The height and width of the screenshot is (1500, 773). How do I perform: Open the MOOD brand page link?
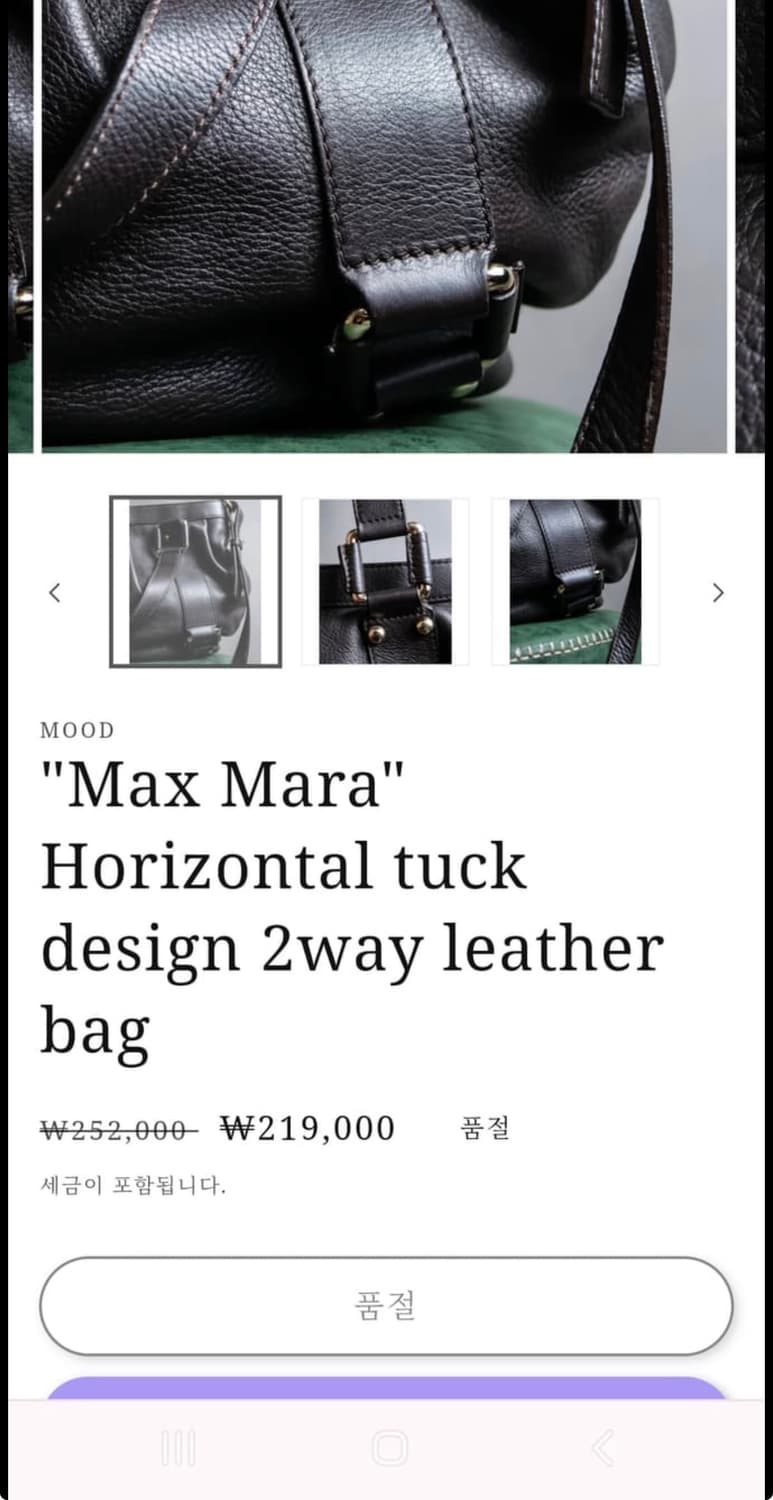(x=77, y=730)
